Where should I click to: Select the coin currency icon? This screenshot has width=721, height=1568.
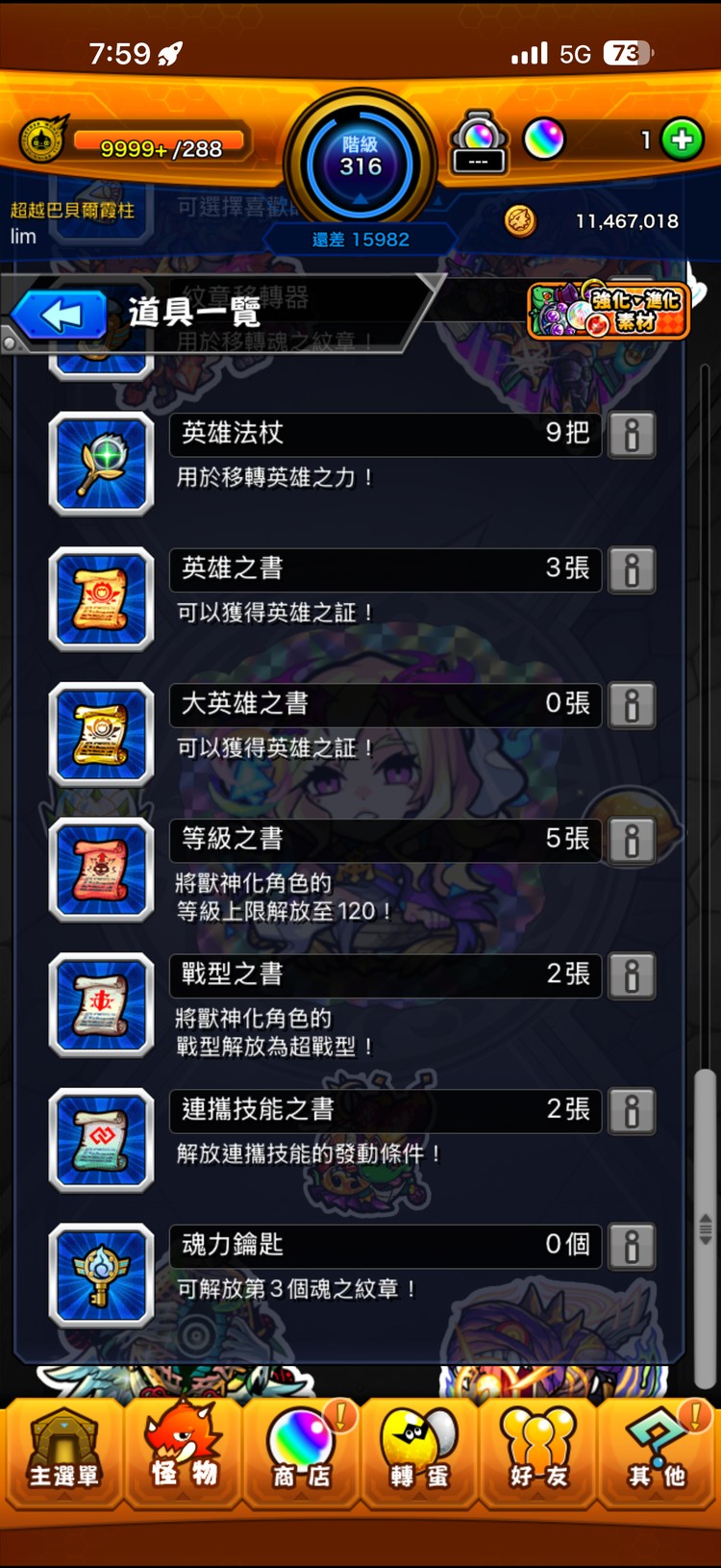519,220
